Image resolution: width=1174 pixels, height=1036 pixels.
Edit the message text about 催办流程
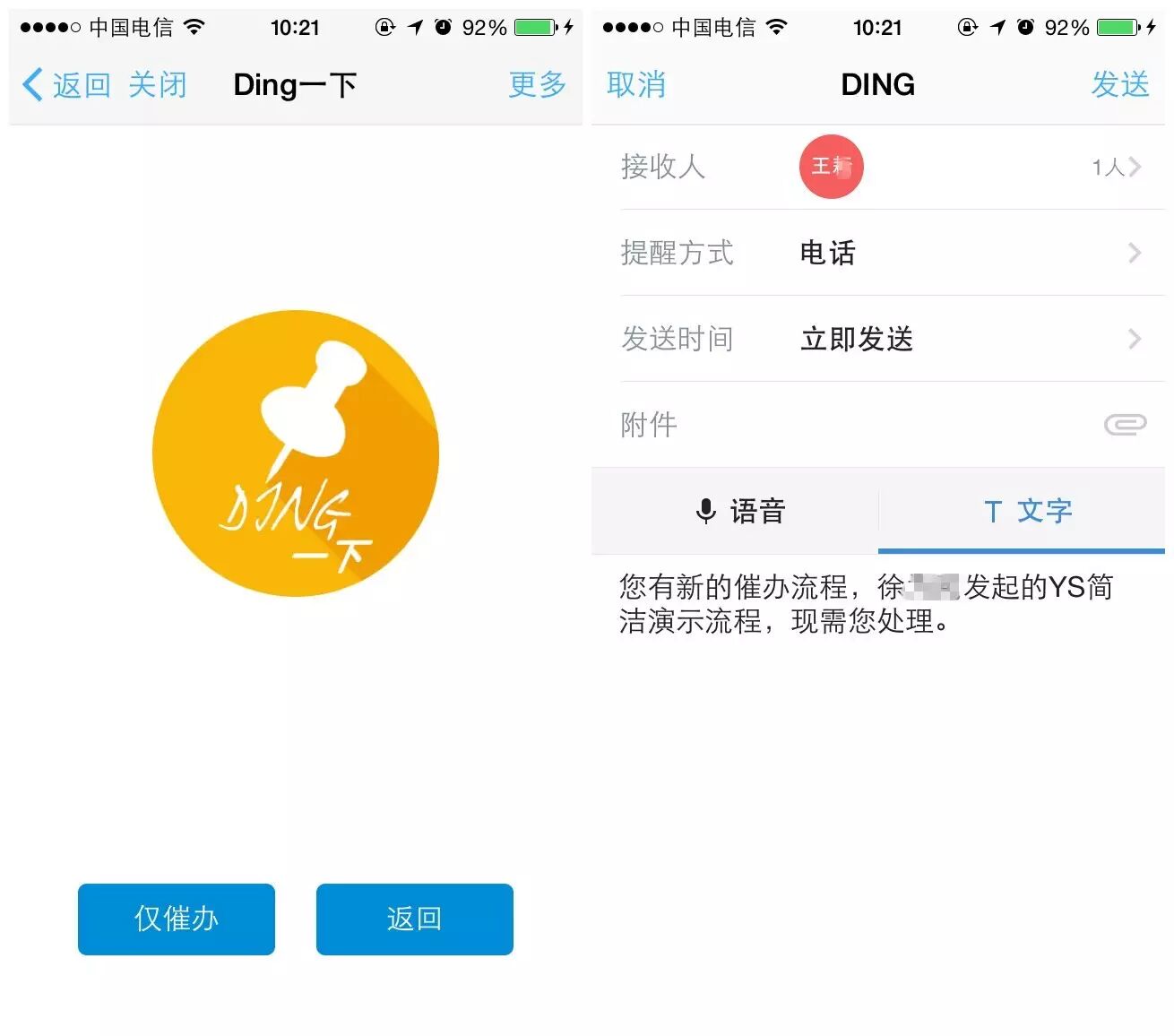click(866, 604)
